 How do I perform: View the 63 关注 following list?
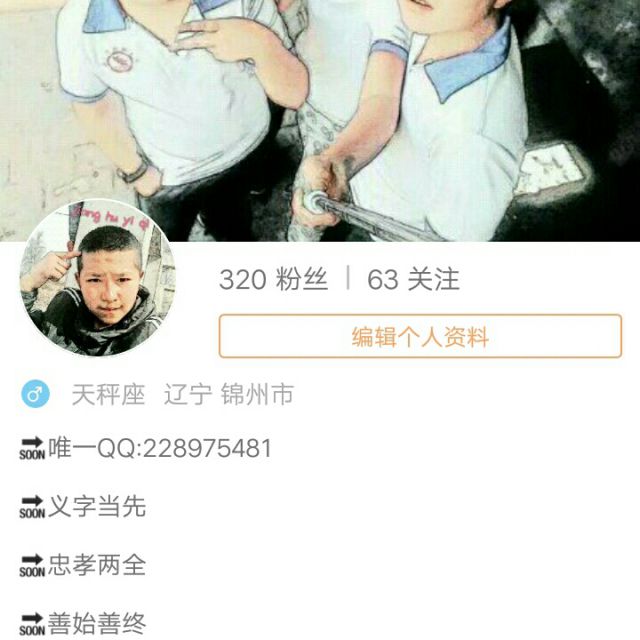pos(413,280)
